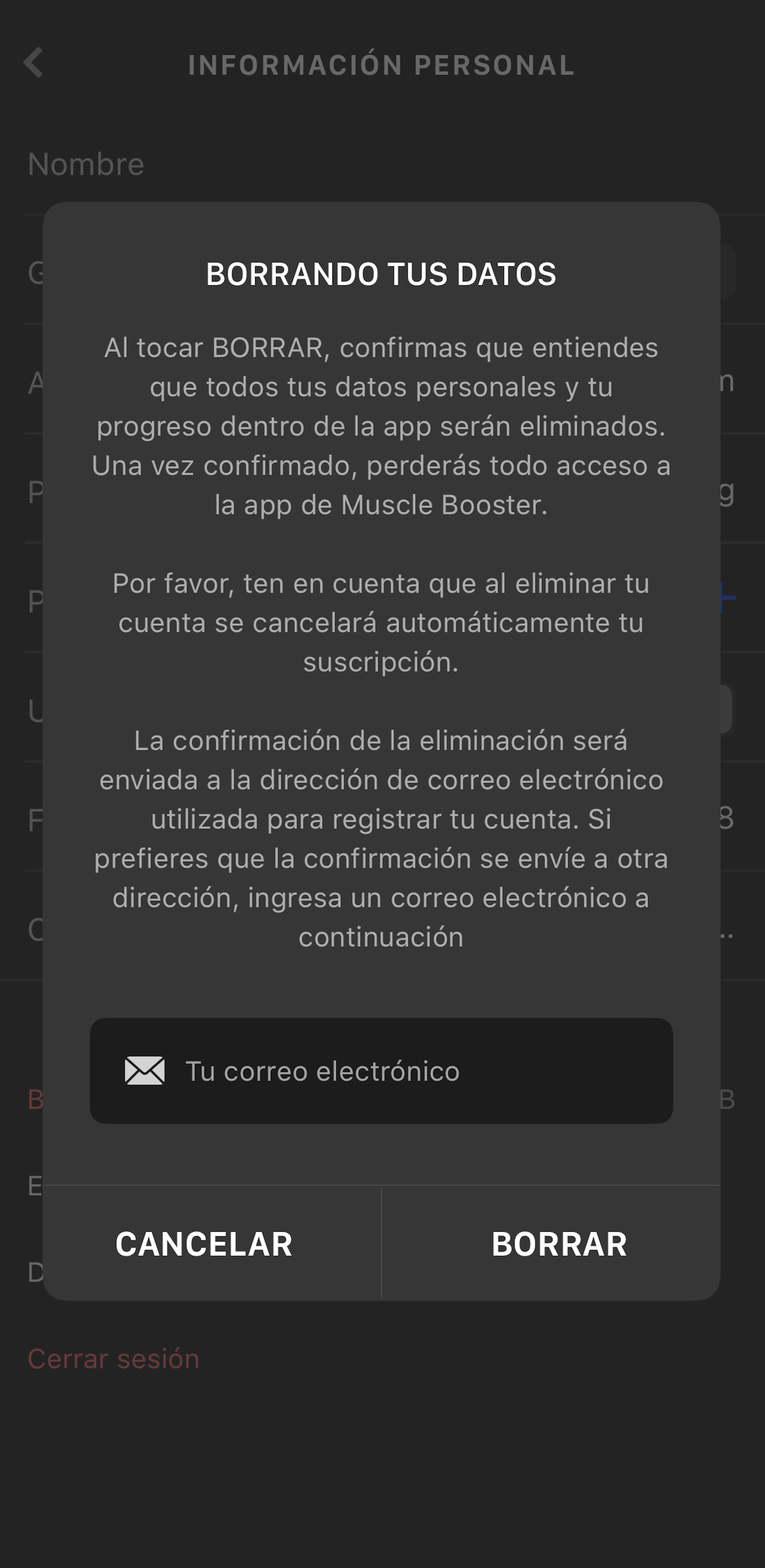The image size is (765, 1568).
Task: Confirm deletion with the BORRAR button
Action: (559, 1243)
